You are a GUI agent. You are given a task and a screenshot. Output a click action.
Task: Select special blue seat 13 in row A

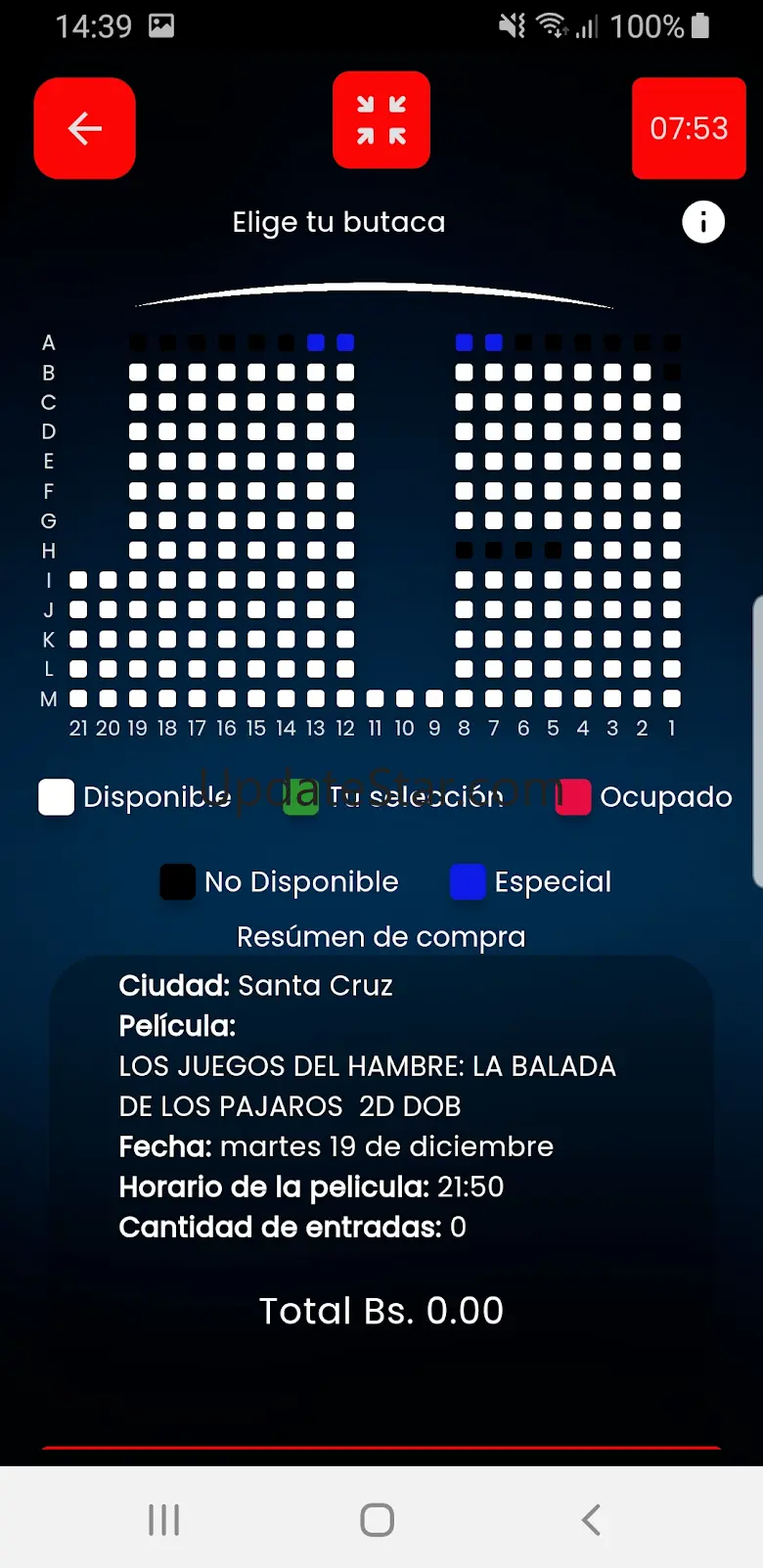click(x=316, y=342)
